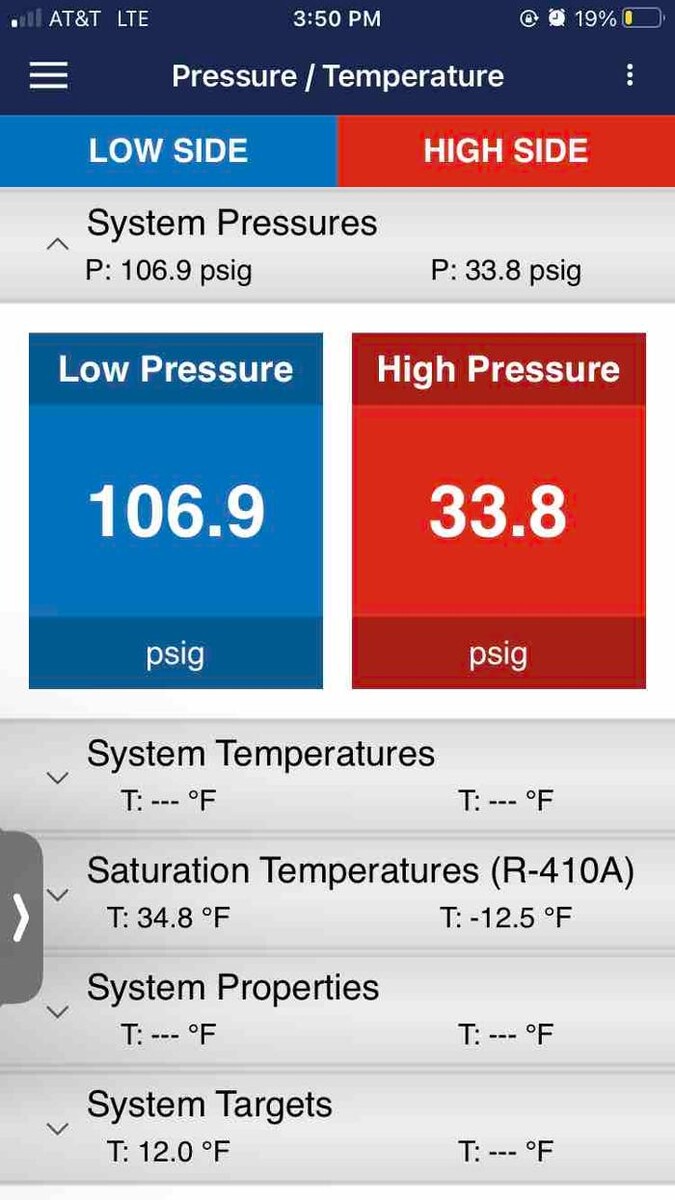Open the hamburger drawer menu
Image resolution: width=675 pixels, height=1200 pixels.
(48, 76)
